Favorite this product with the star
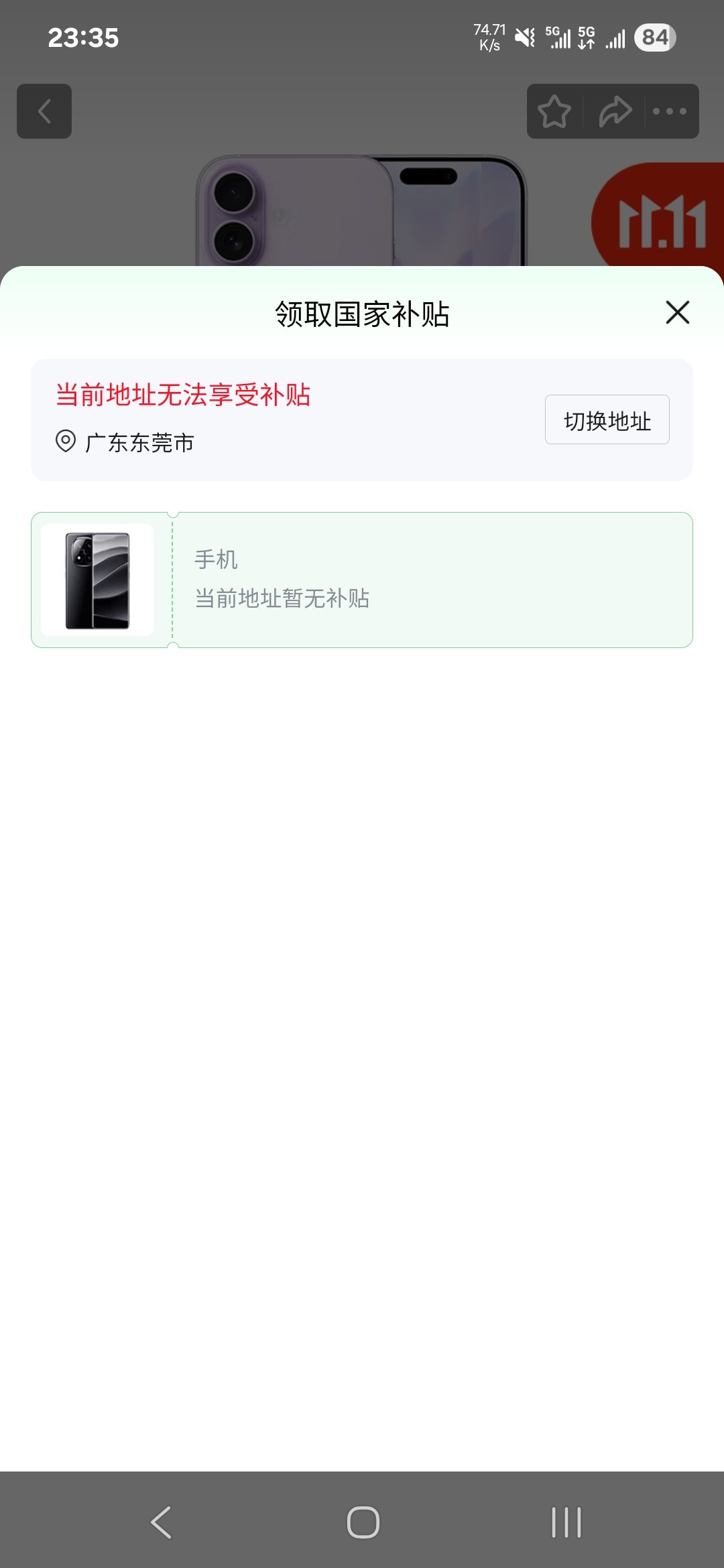This screenshot has width=724, height=1568. (x=554, y=111)
